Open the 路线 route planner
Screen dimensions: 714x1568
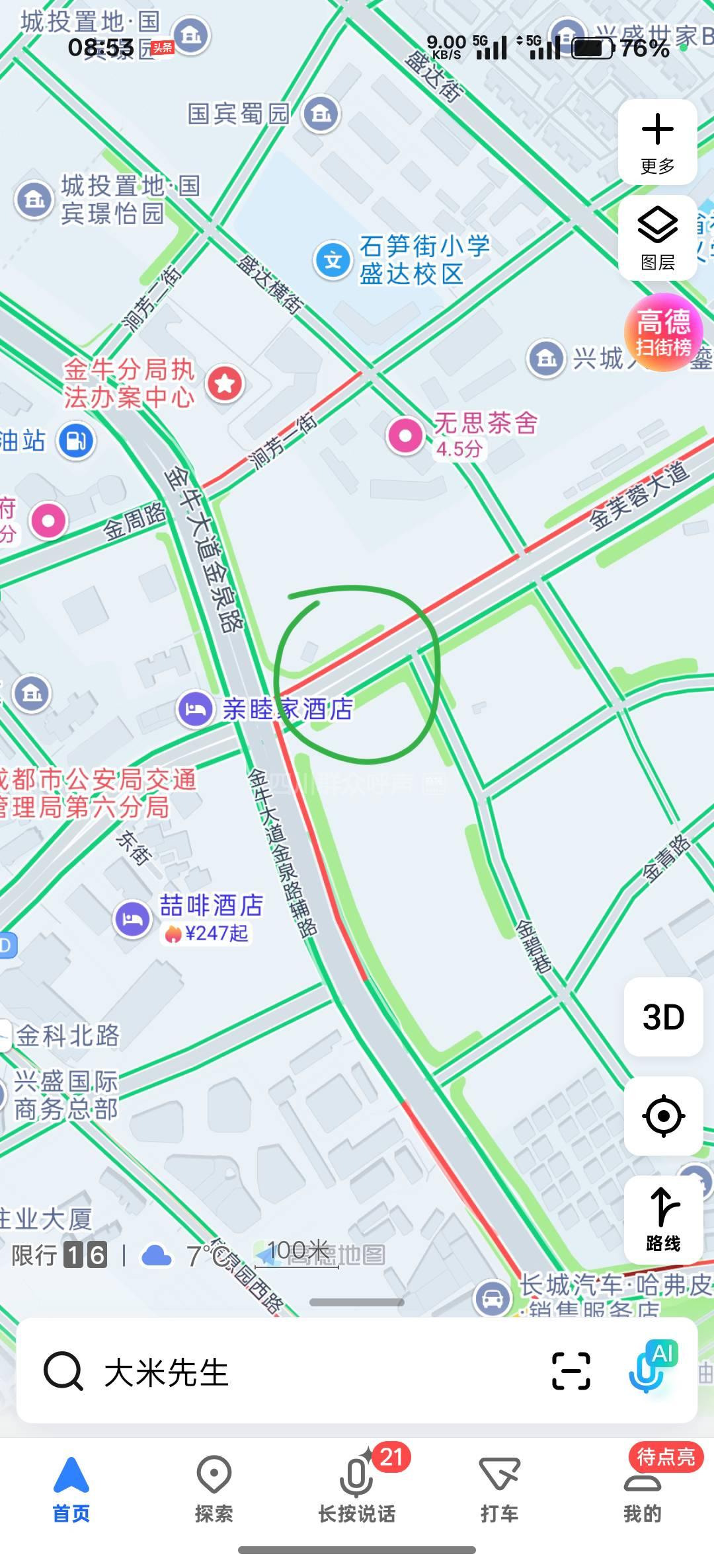(663, 1218)
